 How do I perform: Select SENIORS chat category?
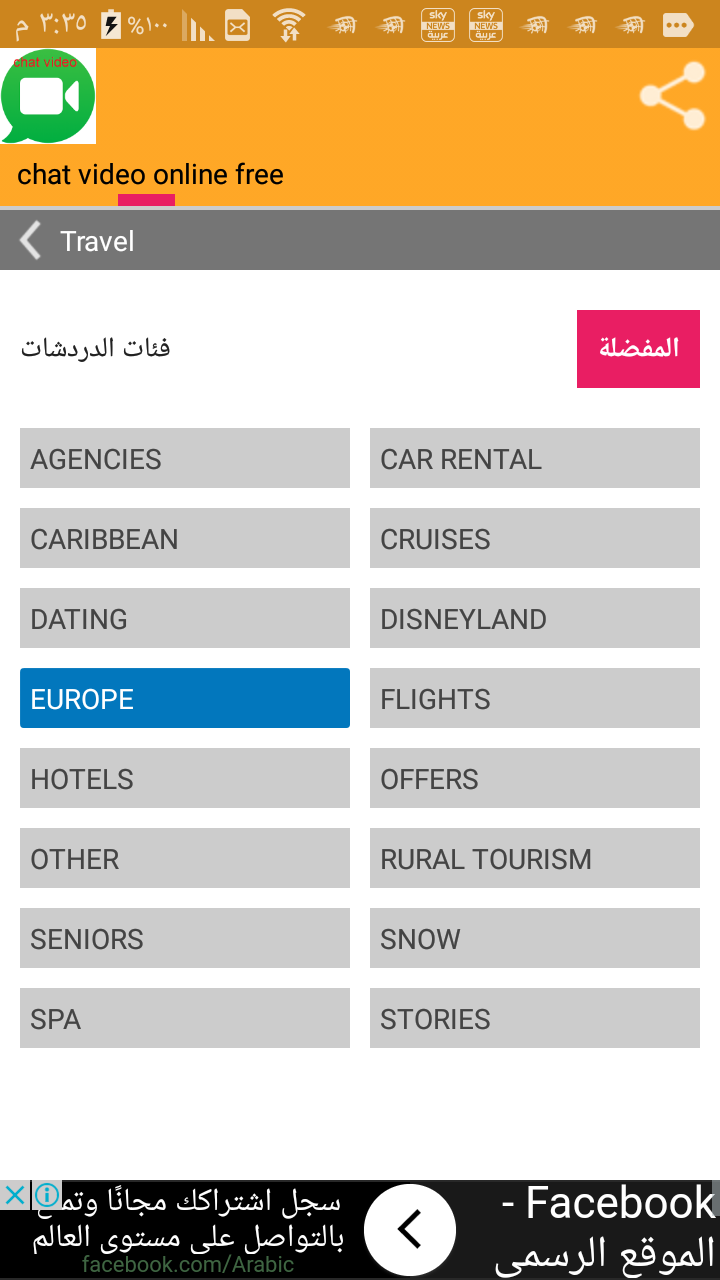coord(185,939)
